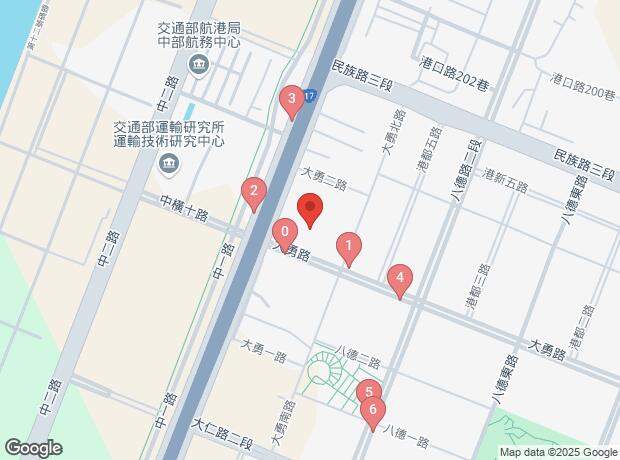
Task: Open 交通部運輸研究所 place icon
Action: pos(168,163)
